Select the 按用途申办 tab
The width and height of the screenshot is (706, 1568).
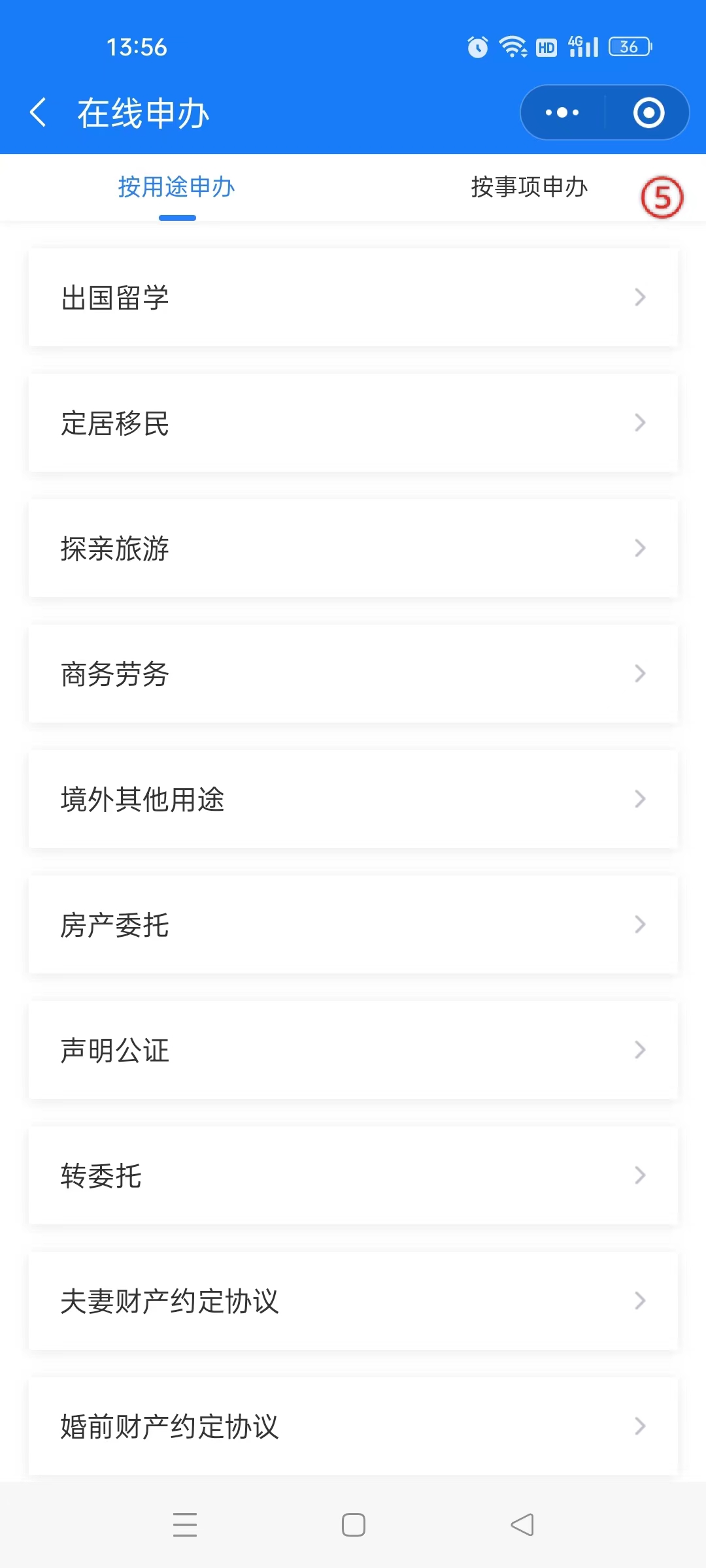pyautogui.click(x=176, y=187)
